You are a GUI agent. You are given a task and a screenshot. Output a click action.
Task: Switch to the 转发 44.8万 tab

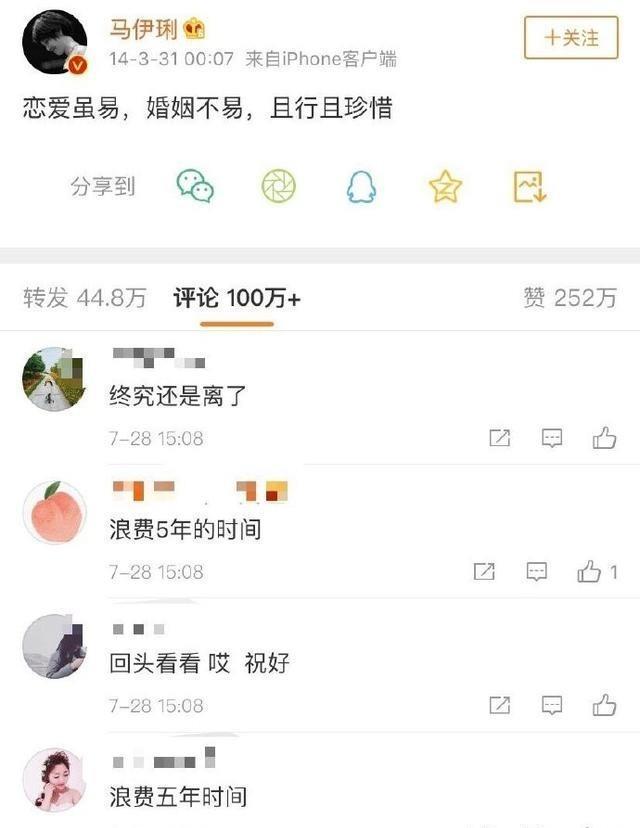(84, 298)
